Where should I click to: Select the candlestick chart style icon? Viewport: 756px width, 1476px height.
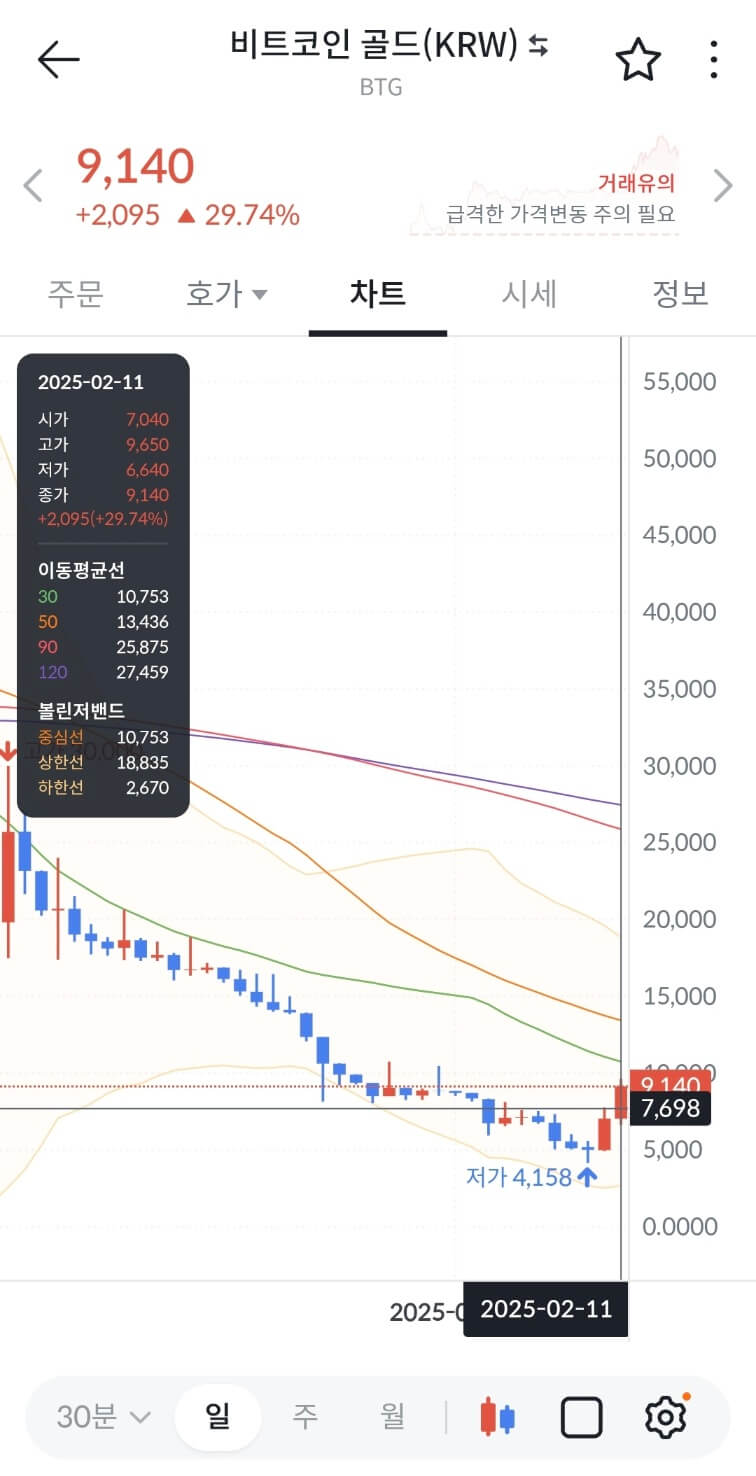point(497,1416)
